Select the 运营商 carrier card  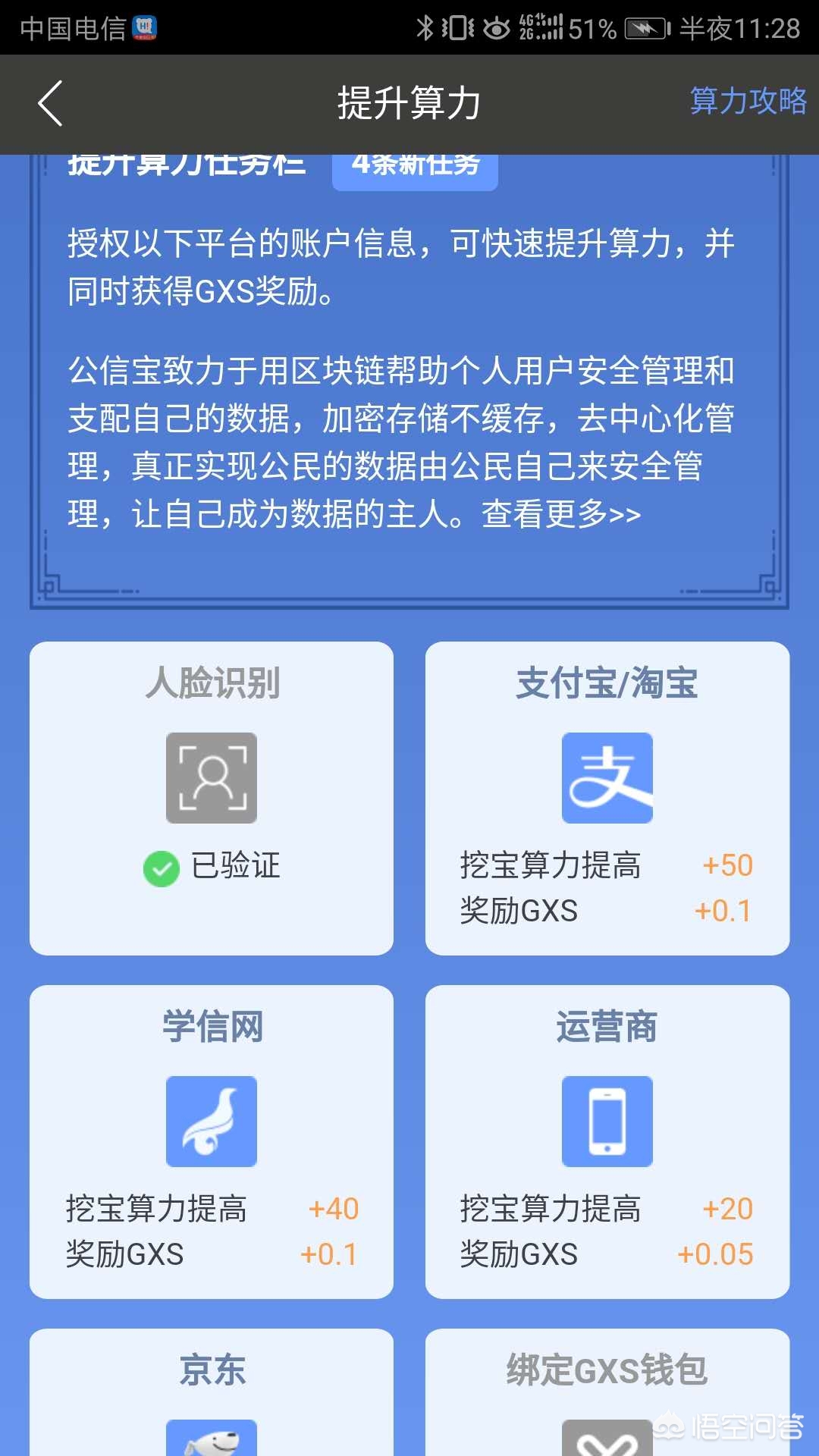point(607,1141)
